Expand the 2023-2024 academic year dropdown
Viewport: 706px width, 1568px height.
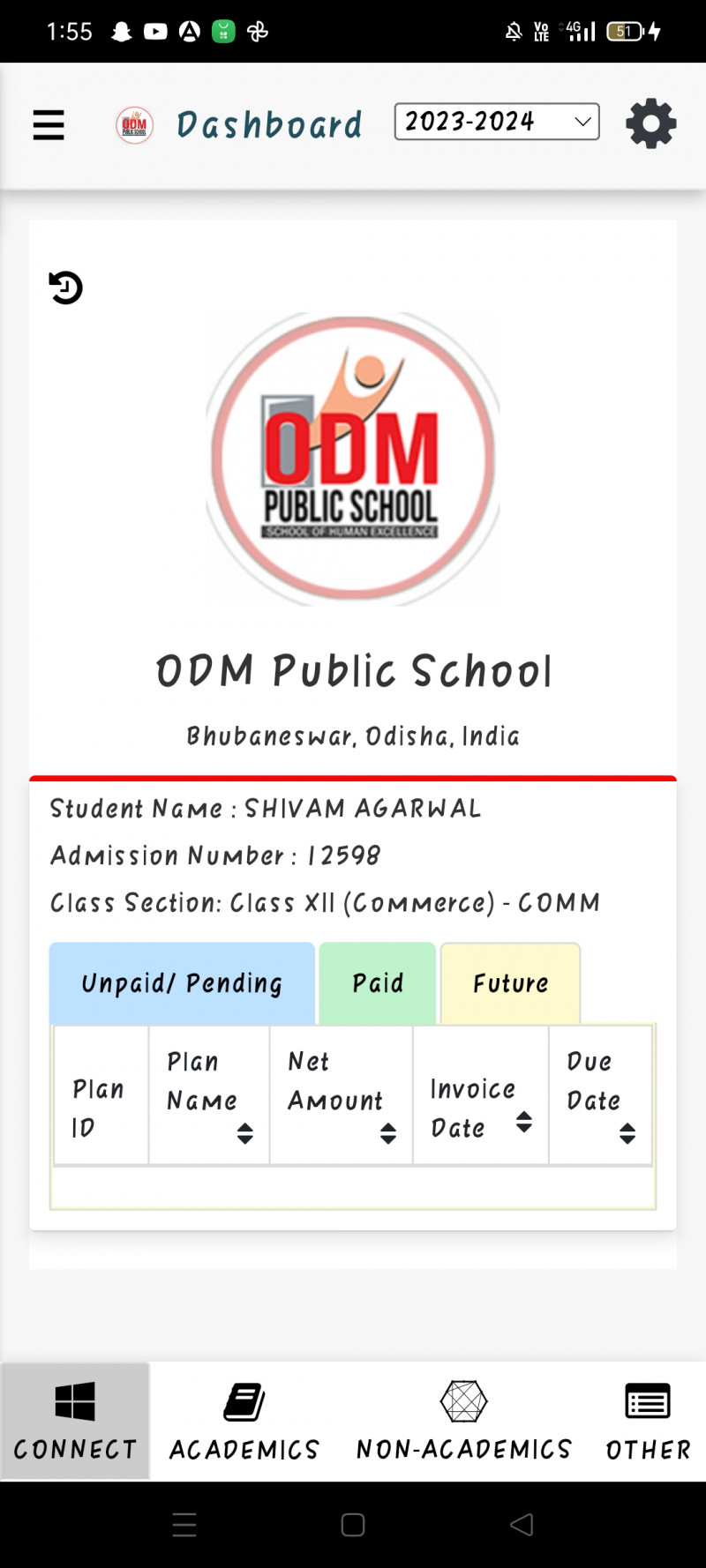pyautogui.click(x=496, y=122)
